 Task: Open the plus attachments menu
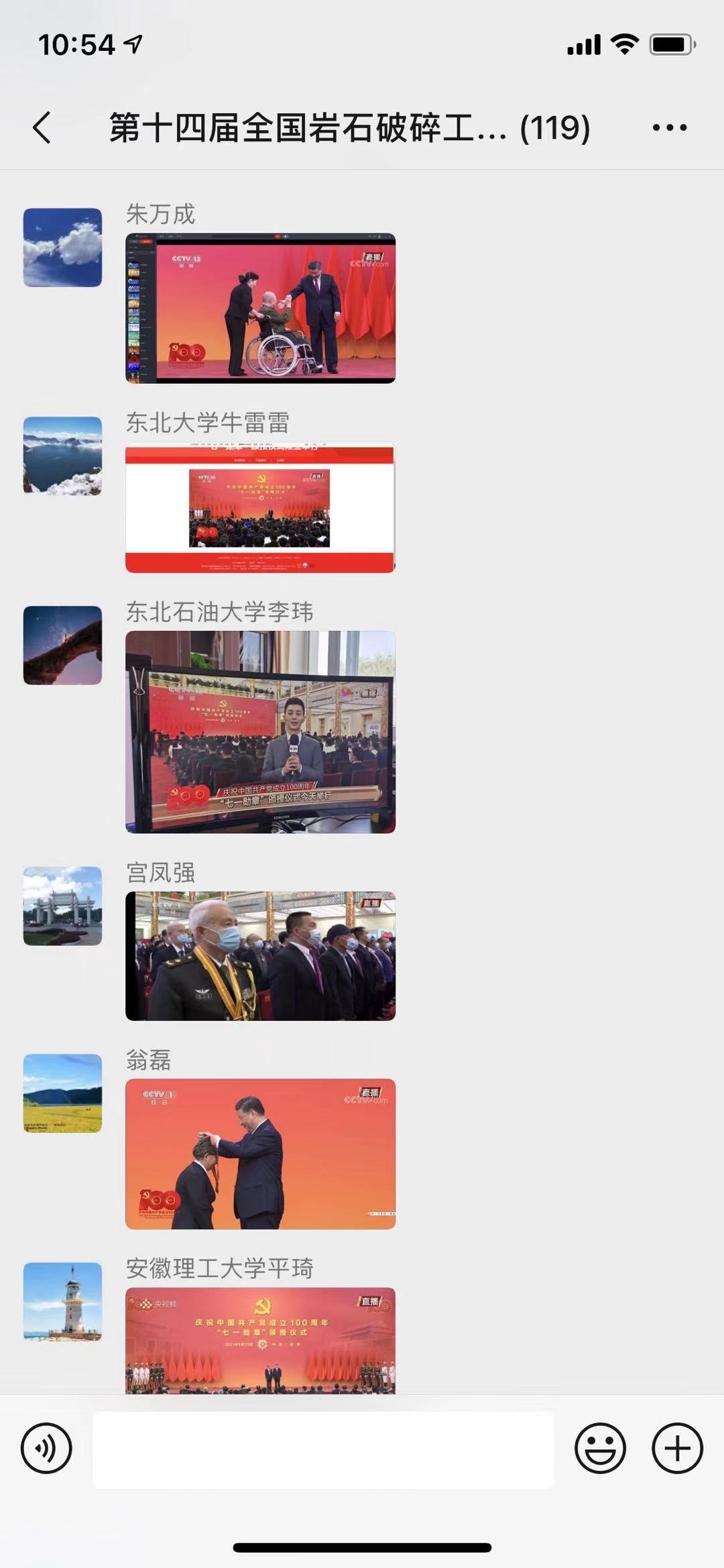click(x=677, y=1448)
